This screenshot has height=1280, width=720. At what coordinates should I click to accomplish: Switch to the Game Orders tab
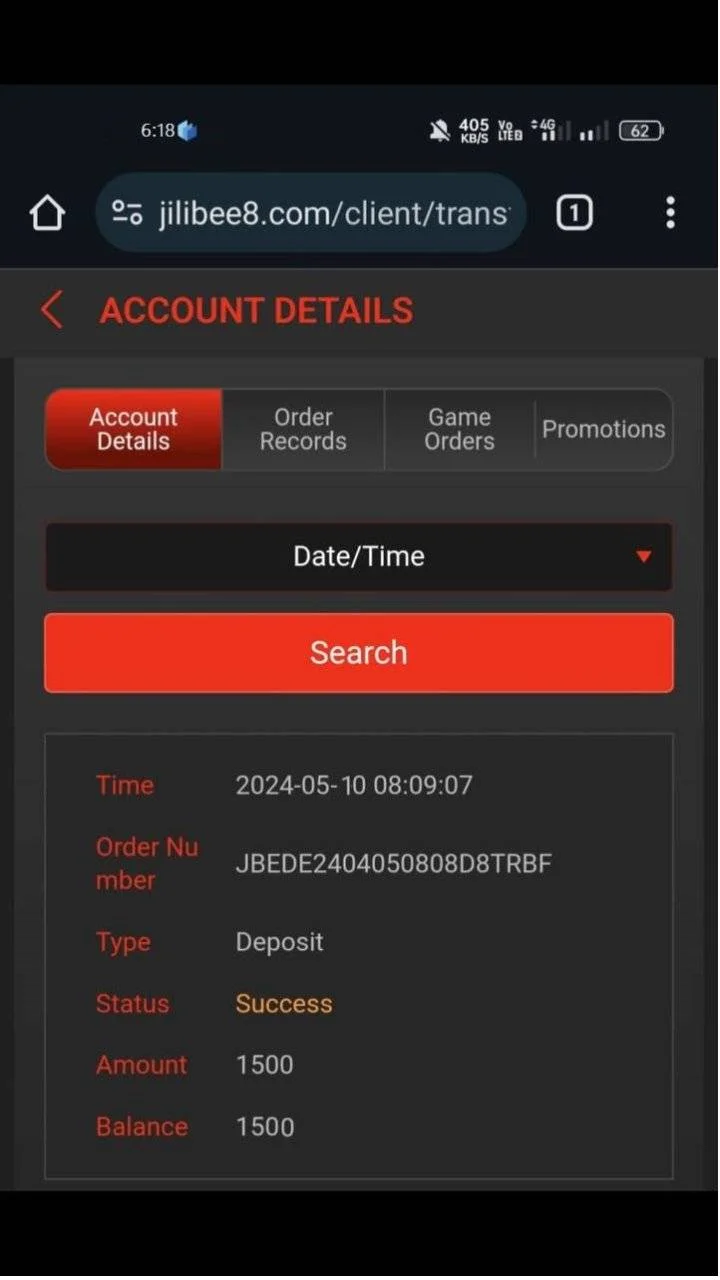pyautogui.click(x=459, y=429)
